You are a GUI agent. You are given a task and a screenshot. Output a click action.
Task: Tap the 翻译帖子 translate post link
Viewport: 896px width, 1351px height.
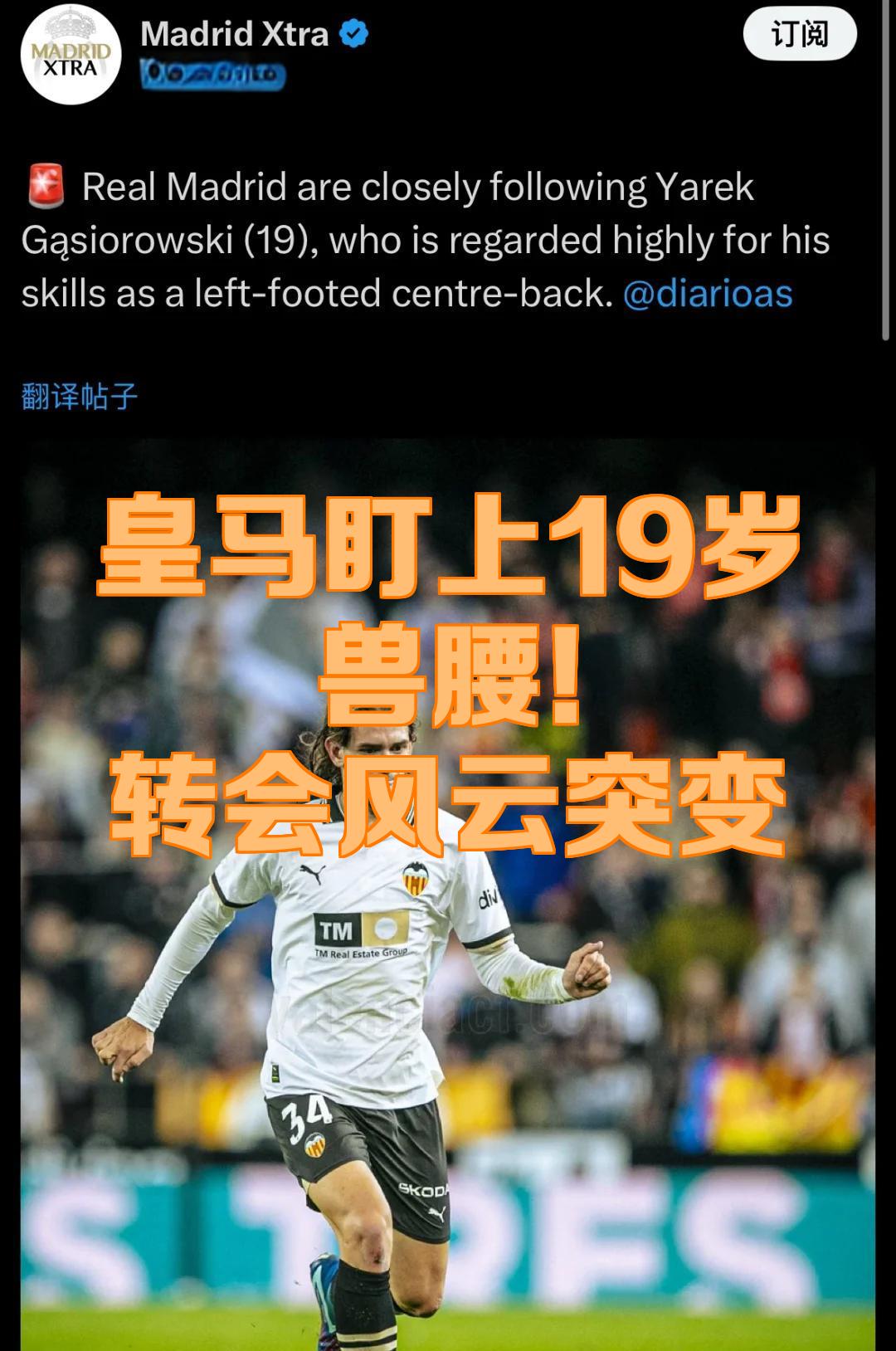click(80, 397)
